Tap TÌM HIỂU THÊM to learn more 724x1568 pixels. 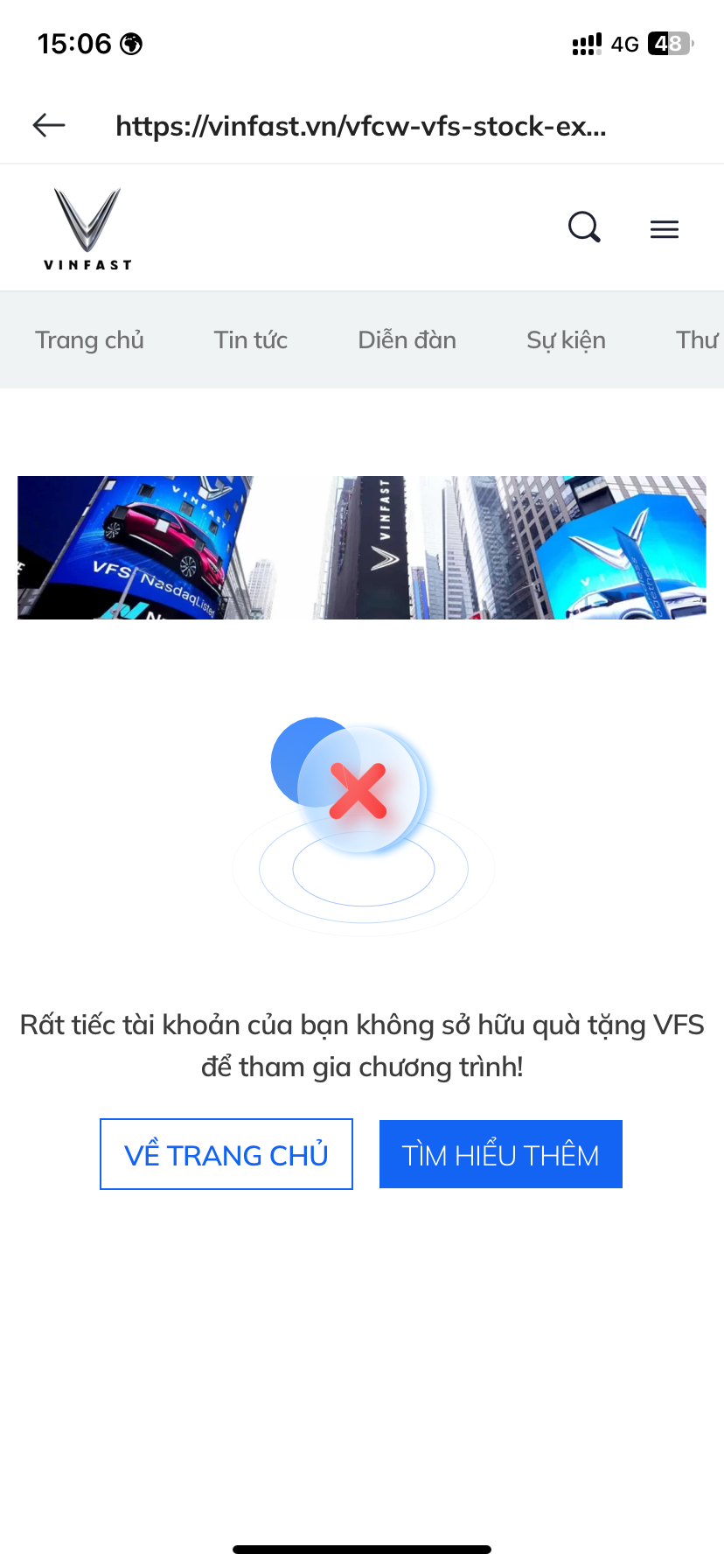[500, 1154]
